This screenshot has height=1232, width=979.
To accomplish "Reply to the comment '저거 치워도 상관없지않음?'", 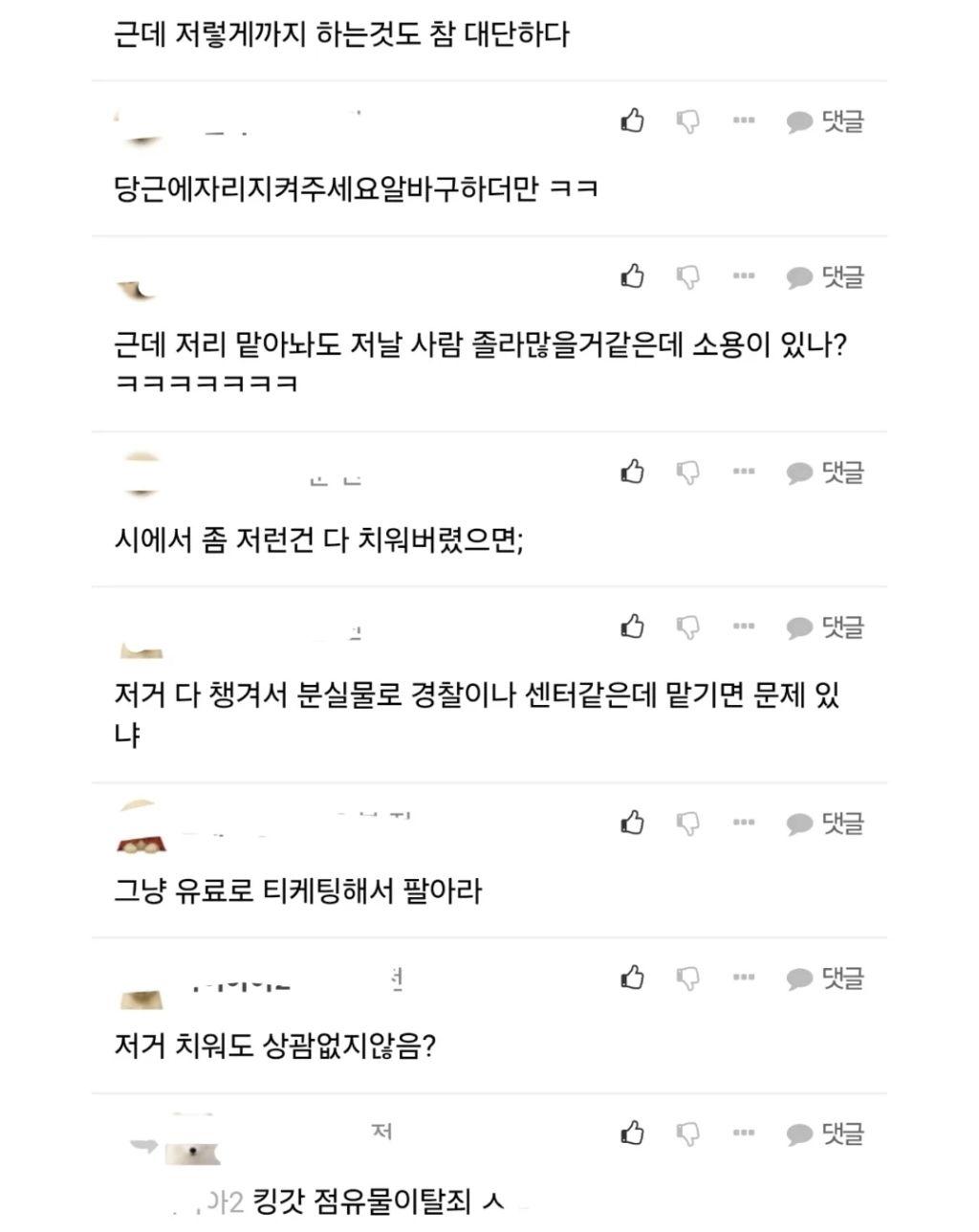I will (825, 978).
